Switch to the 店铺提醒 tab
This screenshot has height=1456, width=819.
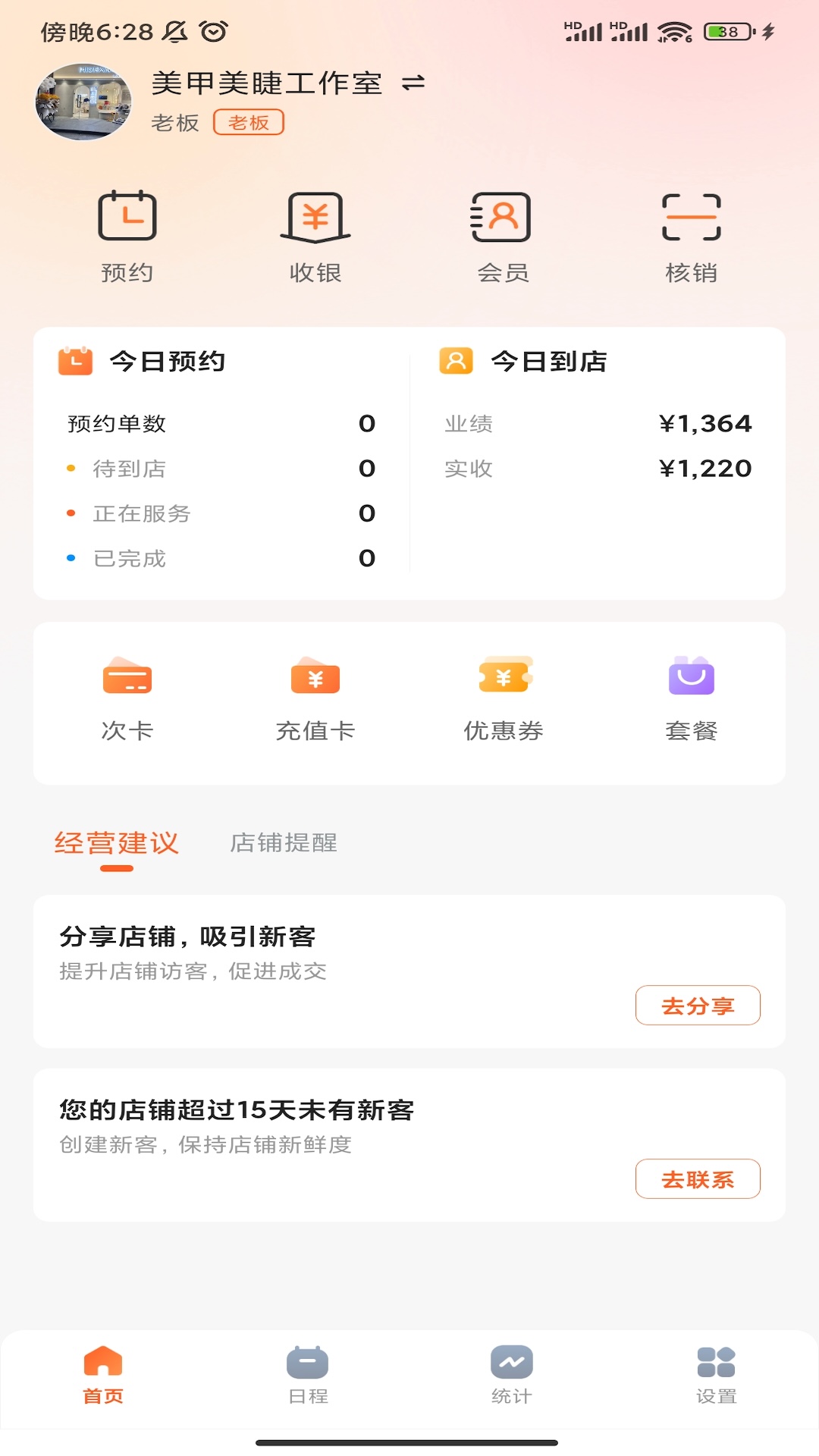284,843
